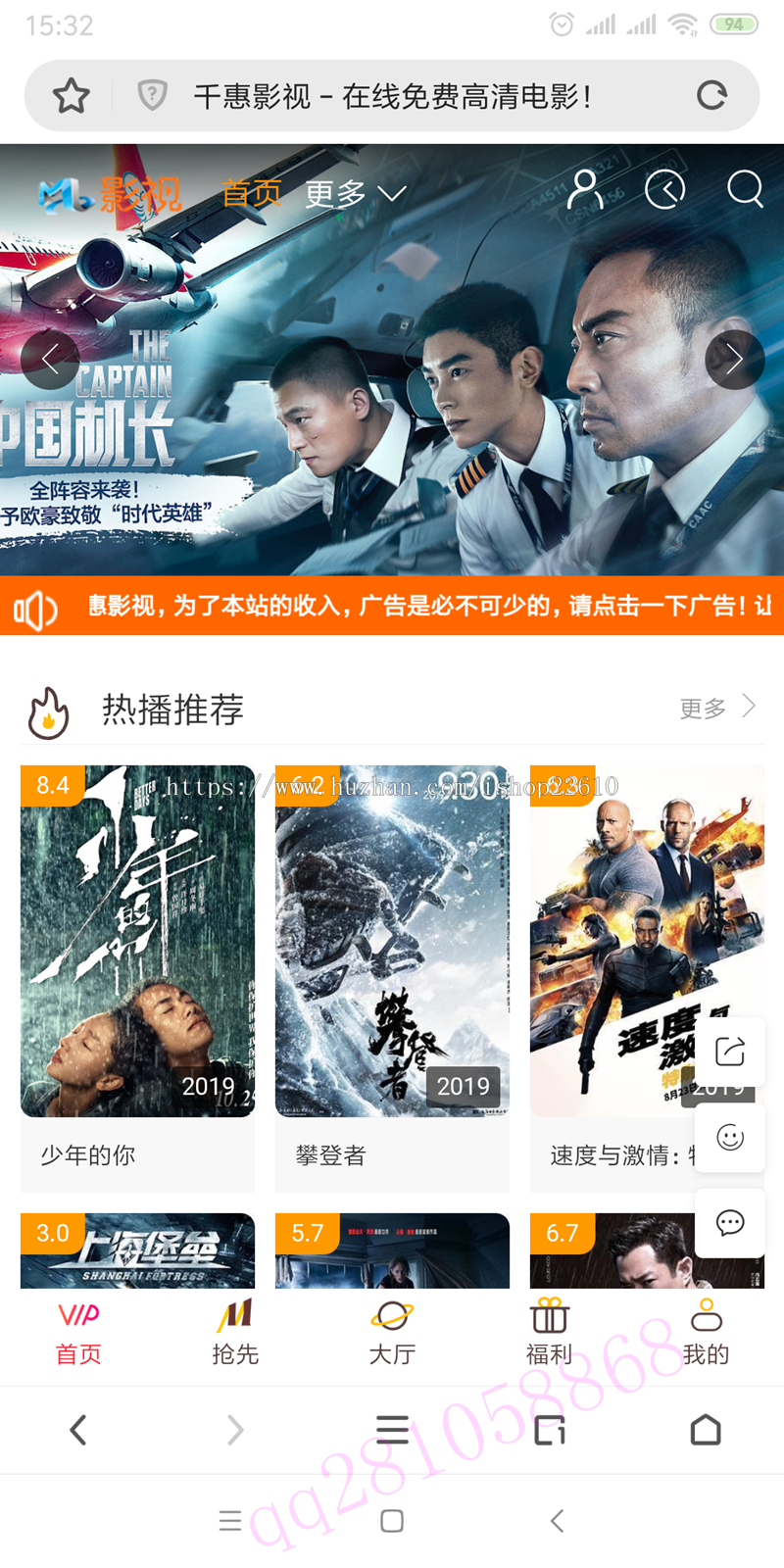Show the next banner slide
This screenshot has width=784, height=1568.
click(734, 360)
